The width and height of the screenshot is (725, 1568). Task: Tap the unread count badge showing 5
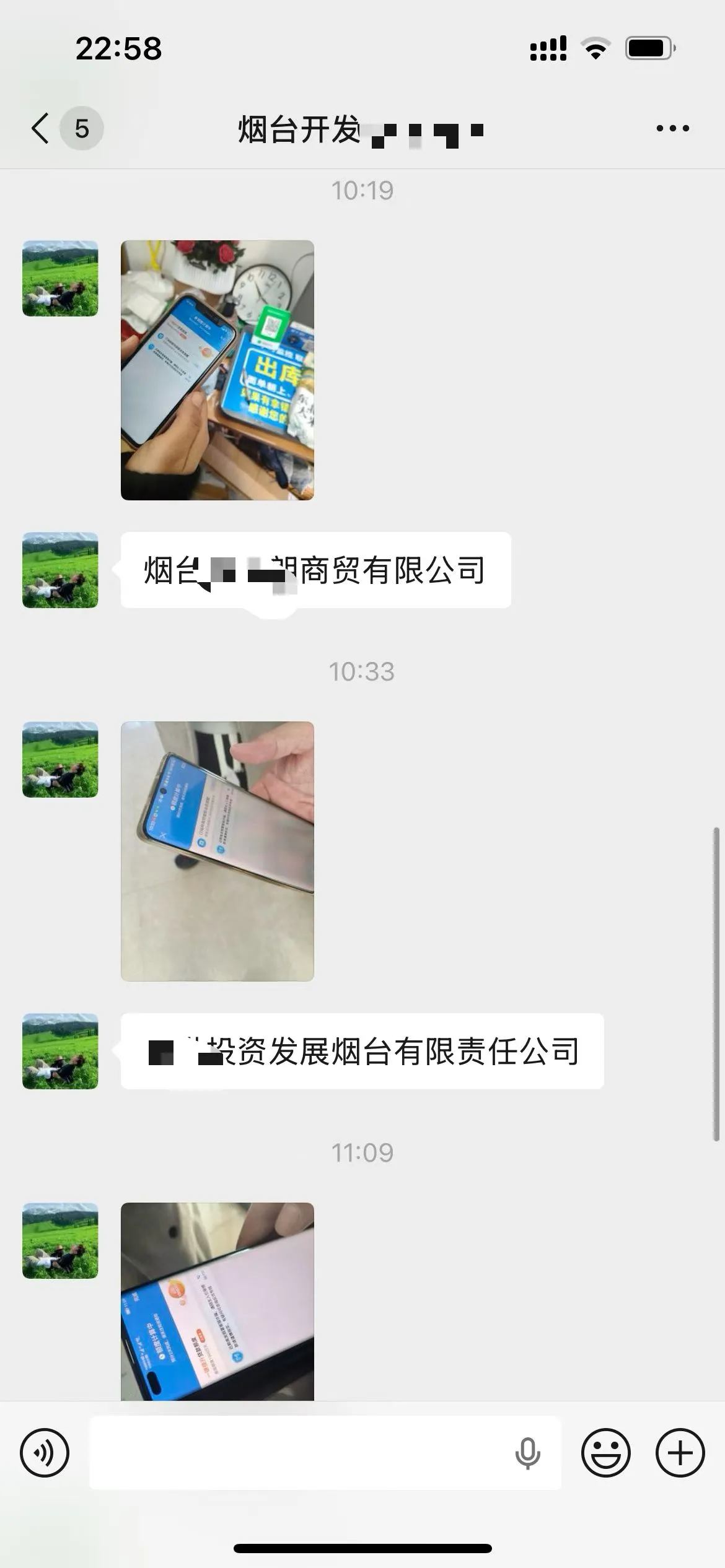point(81,128)
